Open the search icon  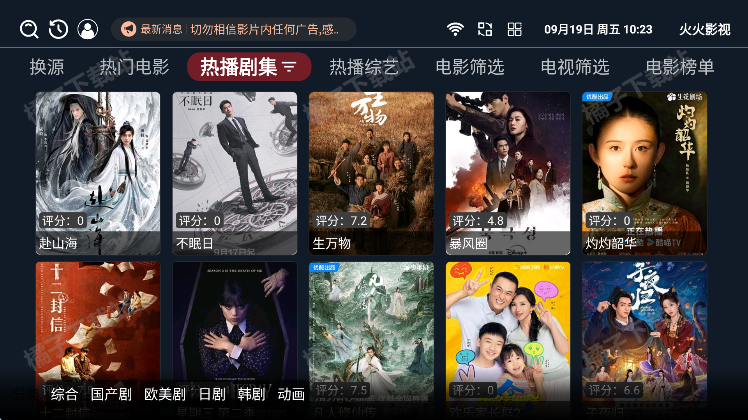click(29, 29)
